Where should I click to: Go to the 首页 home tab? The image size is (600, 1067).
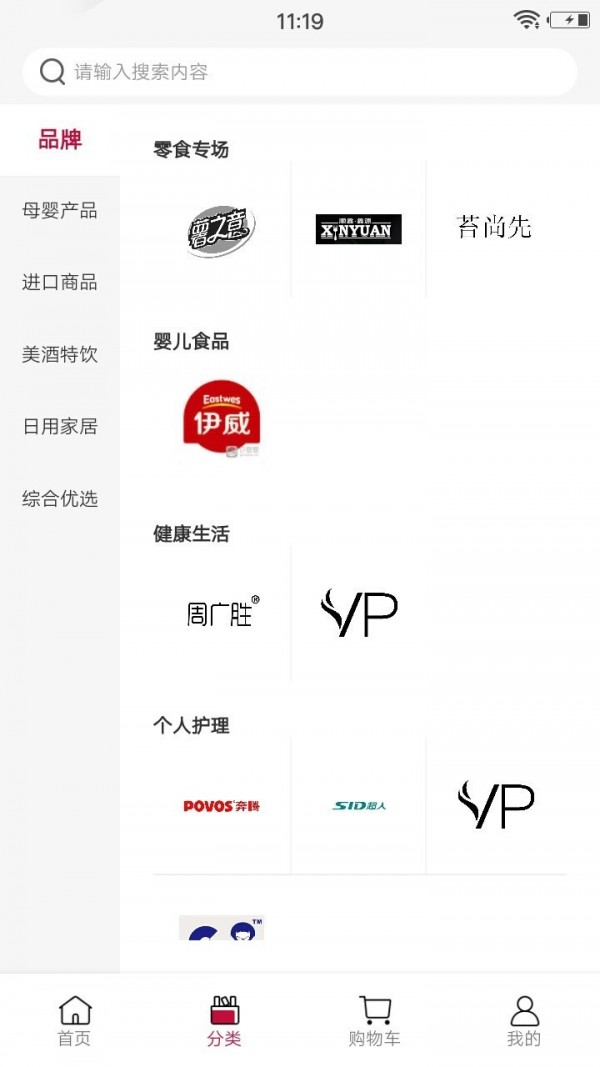point(75,1020)
